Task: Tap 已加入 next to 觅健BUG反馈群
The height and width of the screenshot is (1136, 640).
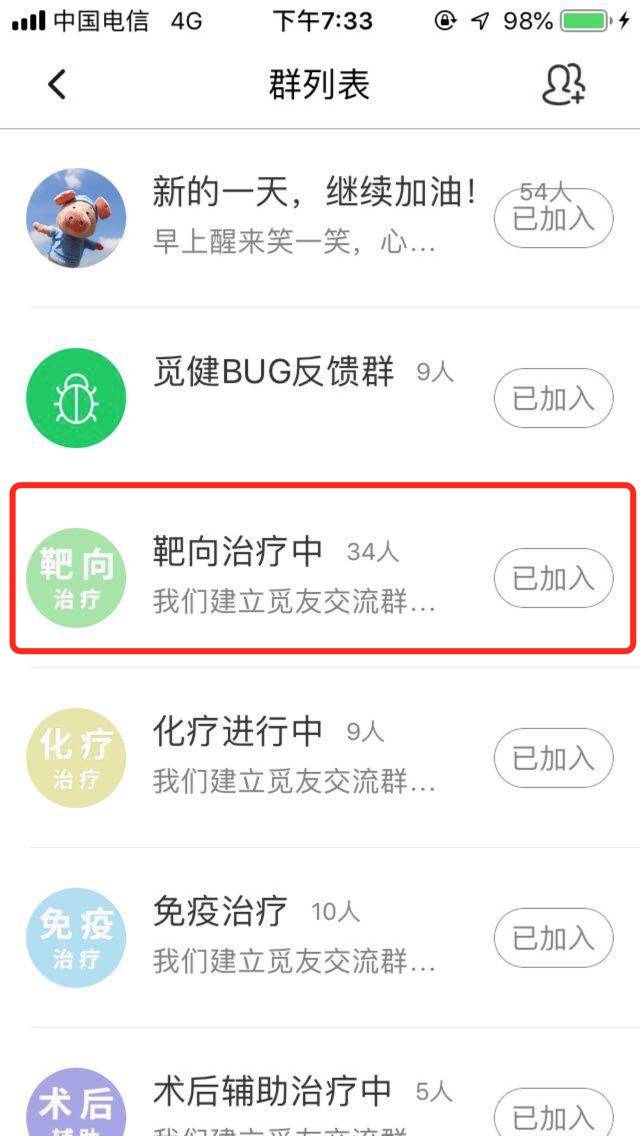Action: (x=553, y=398)
